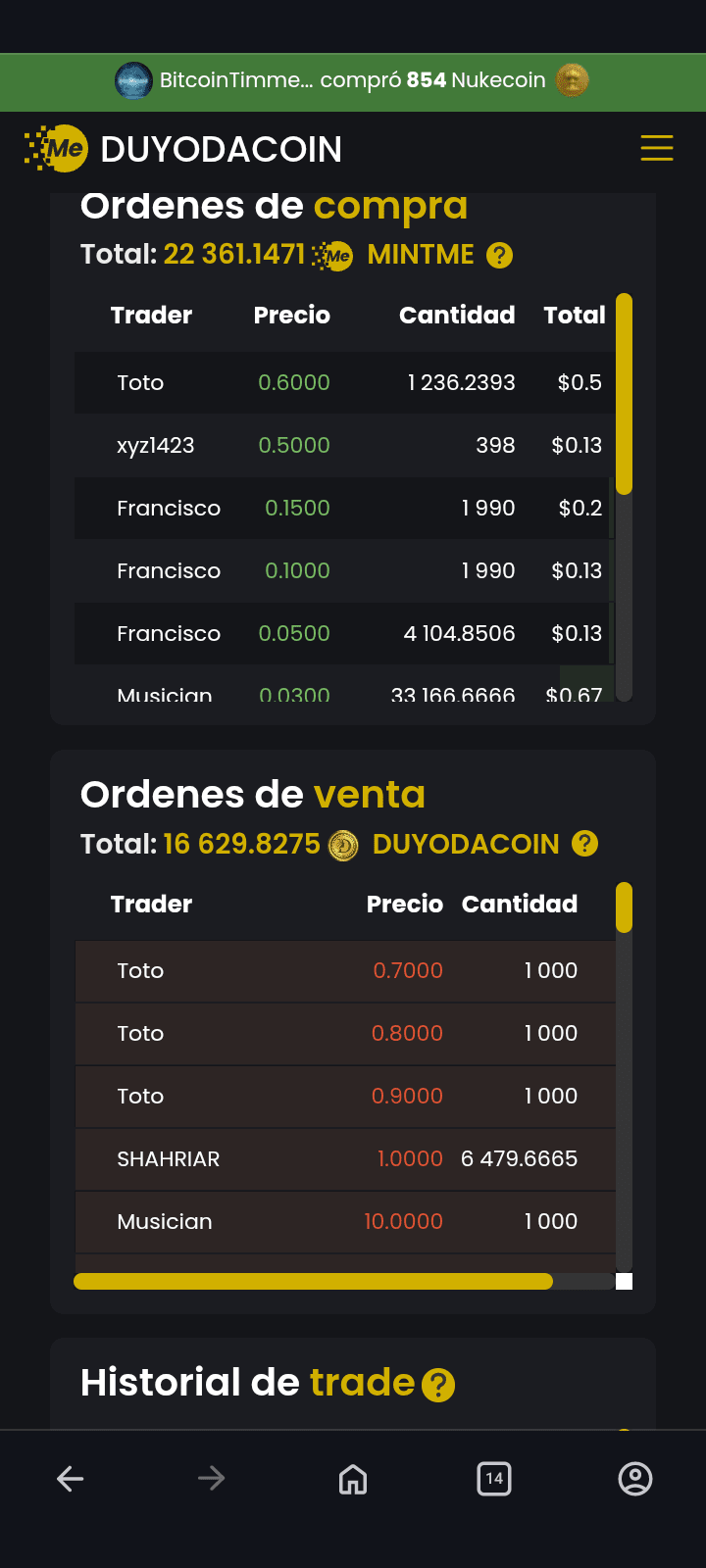Select Francisco's buy order at 0.0500

[x=343, y=633]
